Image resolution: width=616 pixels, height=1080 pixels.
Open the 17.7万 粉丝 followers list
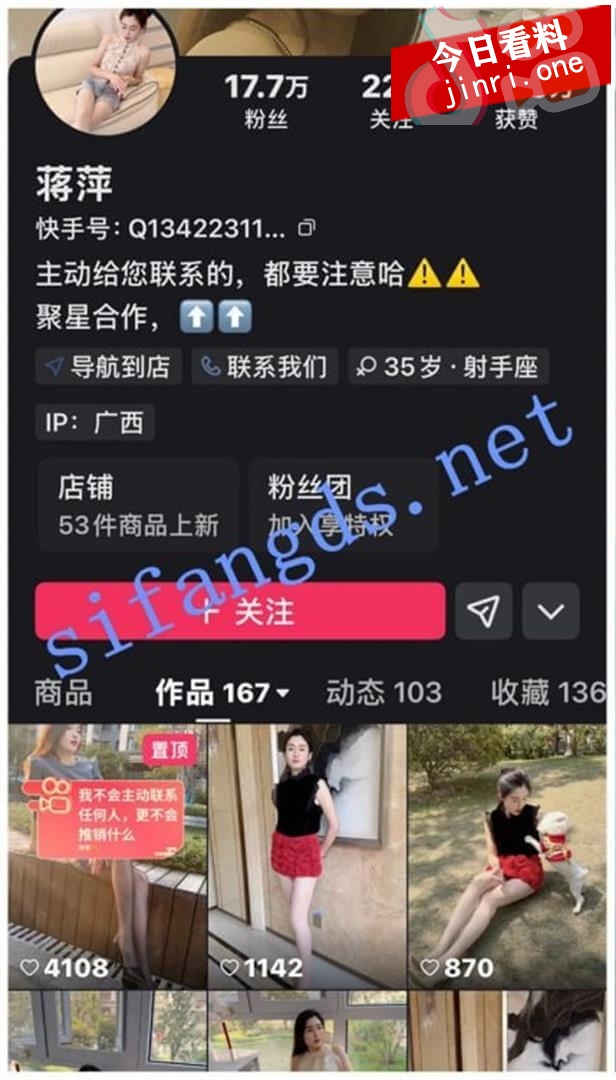coord(265,100)
